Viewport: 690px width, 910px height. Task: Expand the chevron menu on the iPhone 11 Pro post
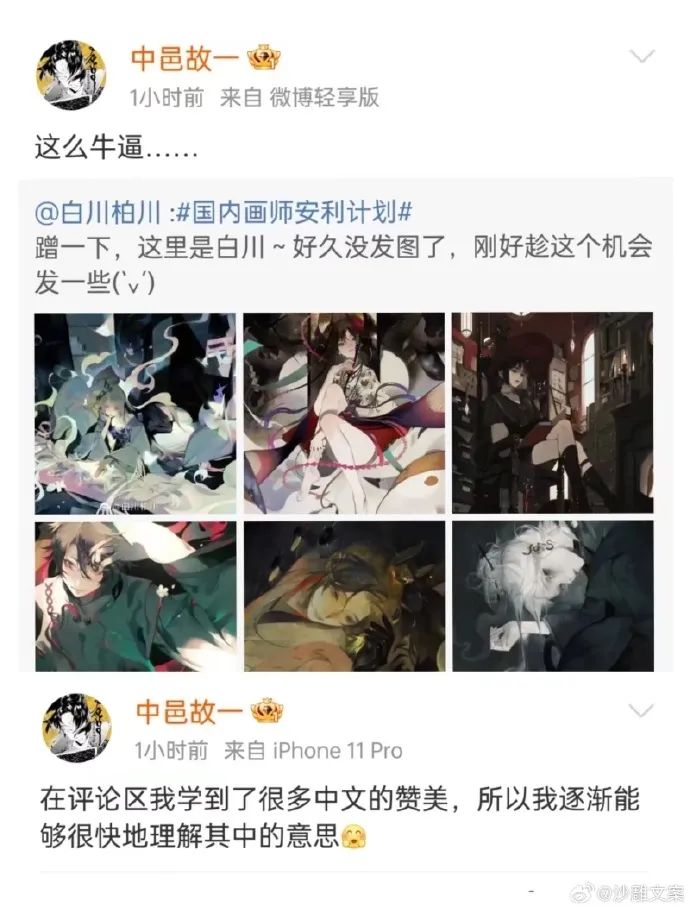coord(640,710)
